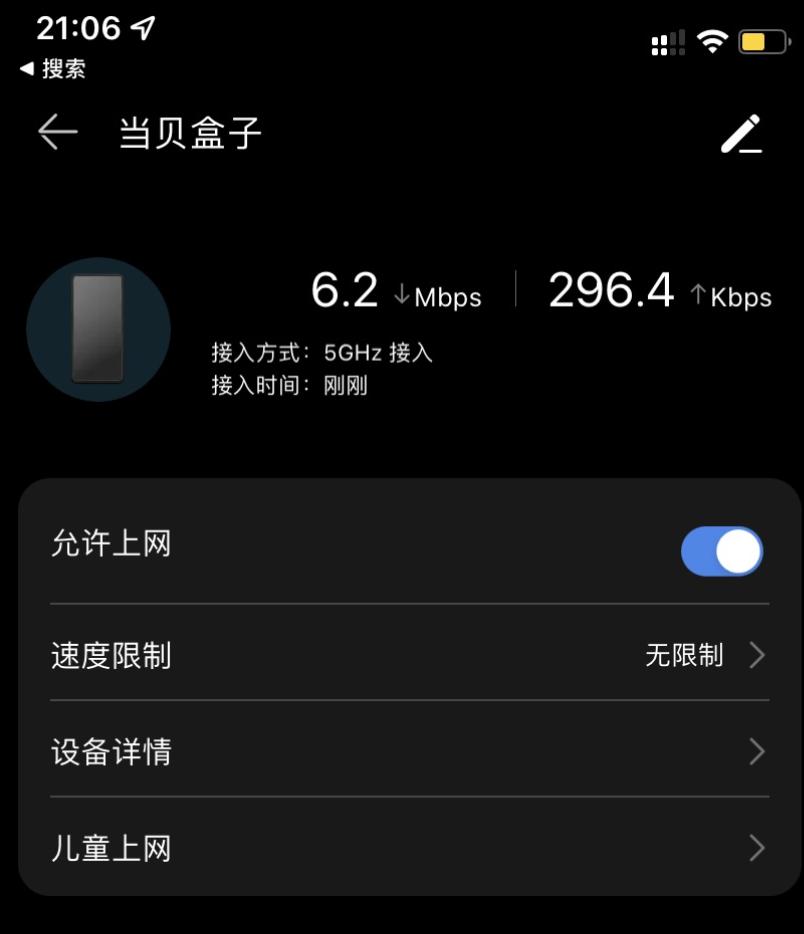Open the 无限制 speed limit setting
Screen dimensions: 804x934
click(x=686, y=656)
